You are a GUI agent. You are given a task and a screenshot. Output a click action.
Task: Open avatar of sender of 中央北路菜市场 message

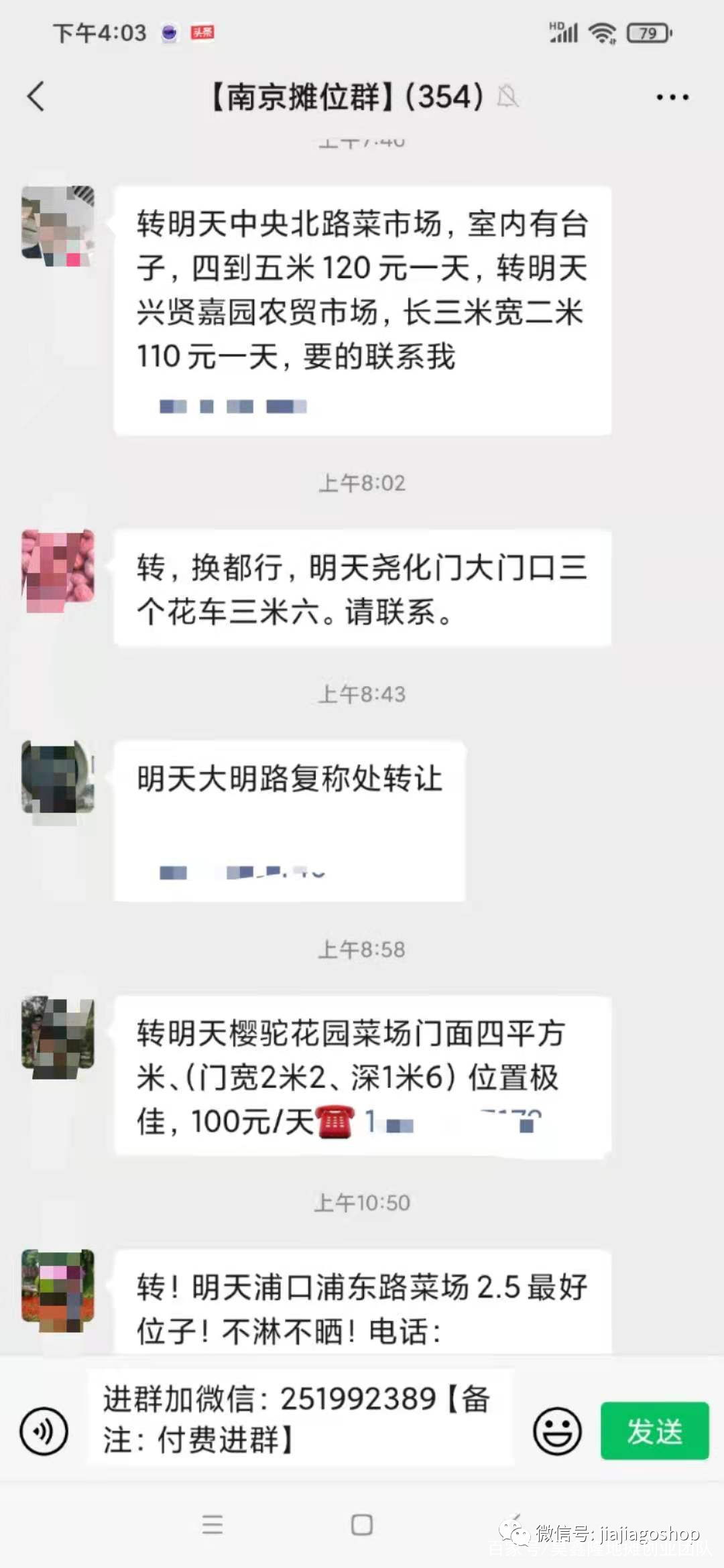coord(58,226)
